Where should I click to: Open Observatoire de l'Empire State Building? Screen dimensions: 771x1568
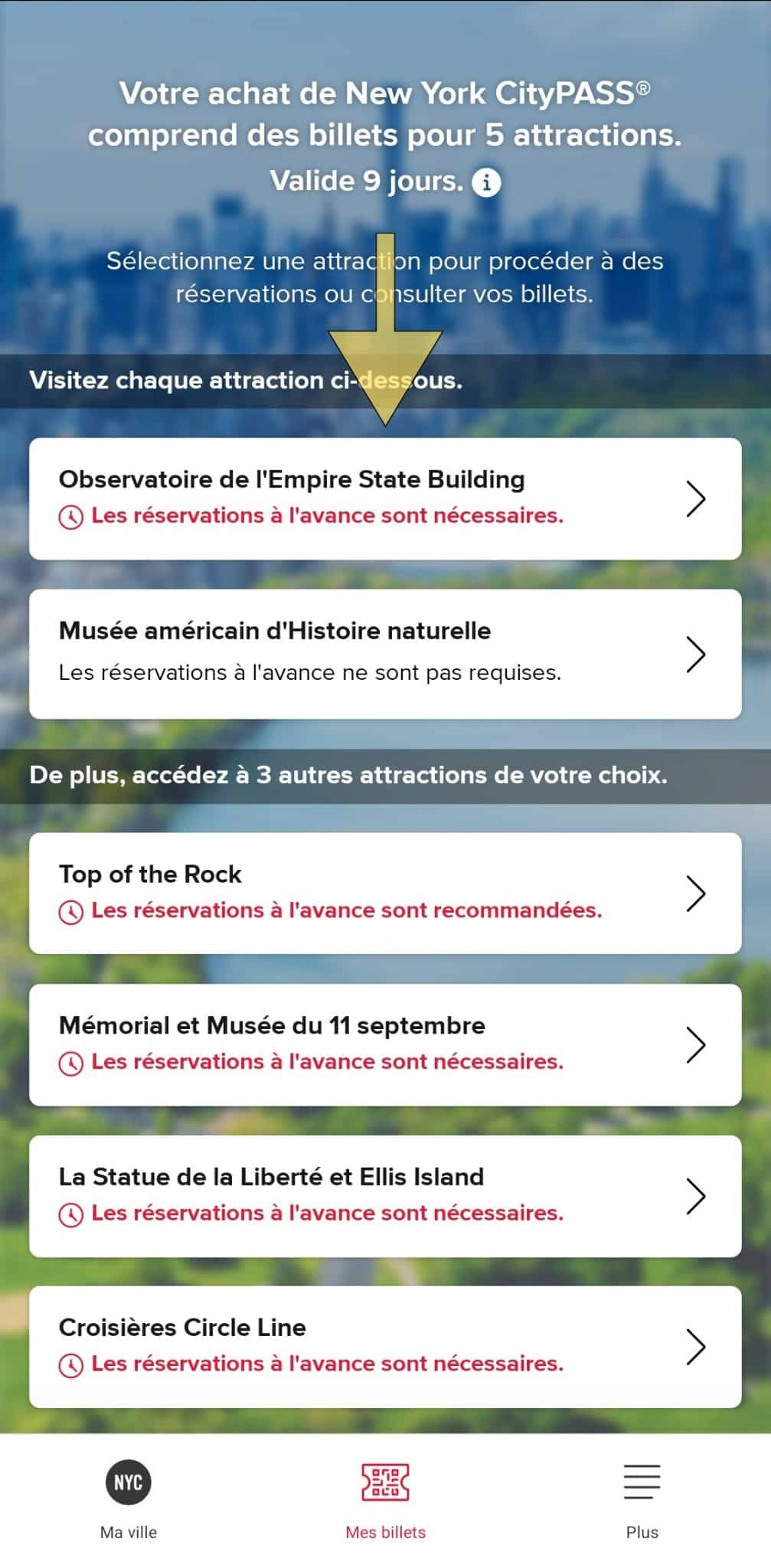tap(385, 498)
